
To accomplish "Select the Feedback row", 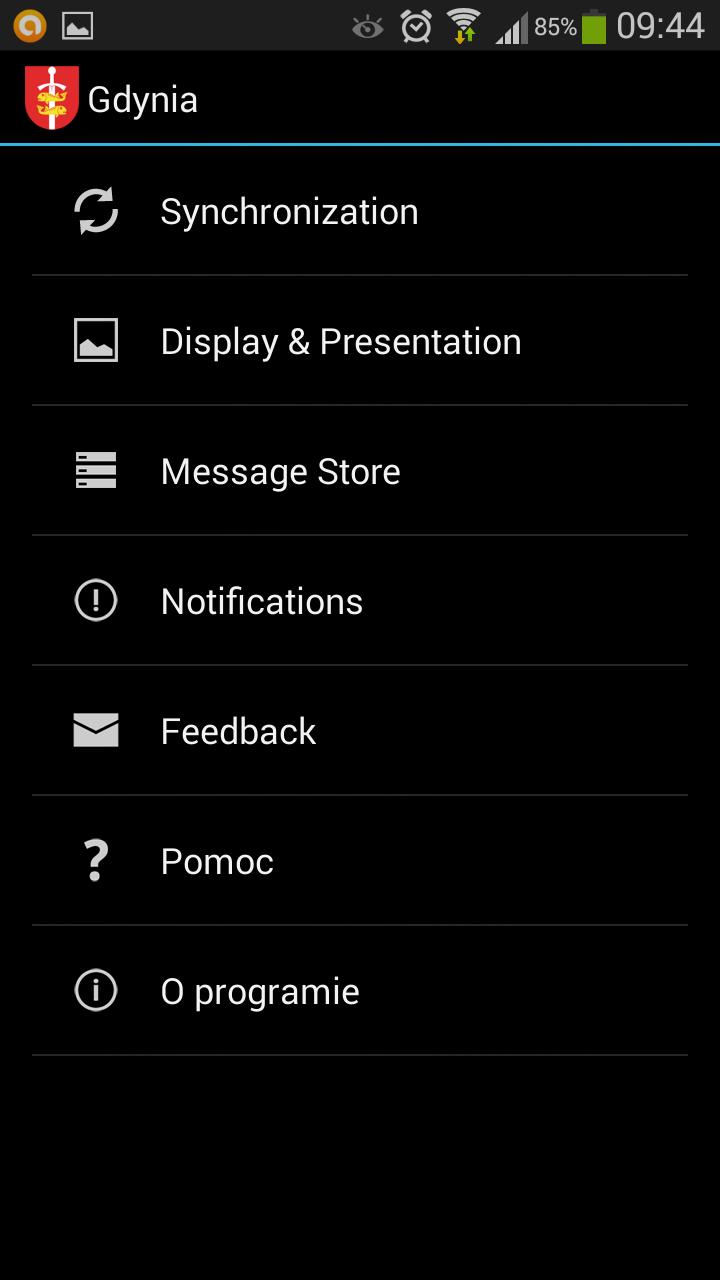I will (360, 731).
